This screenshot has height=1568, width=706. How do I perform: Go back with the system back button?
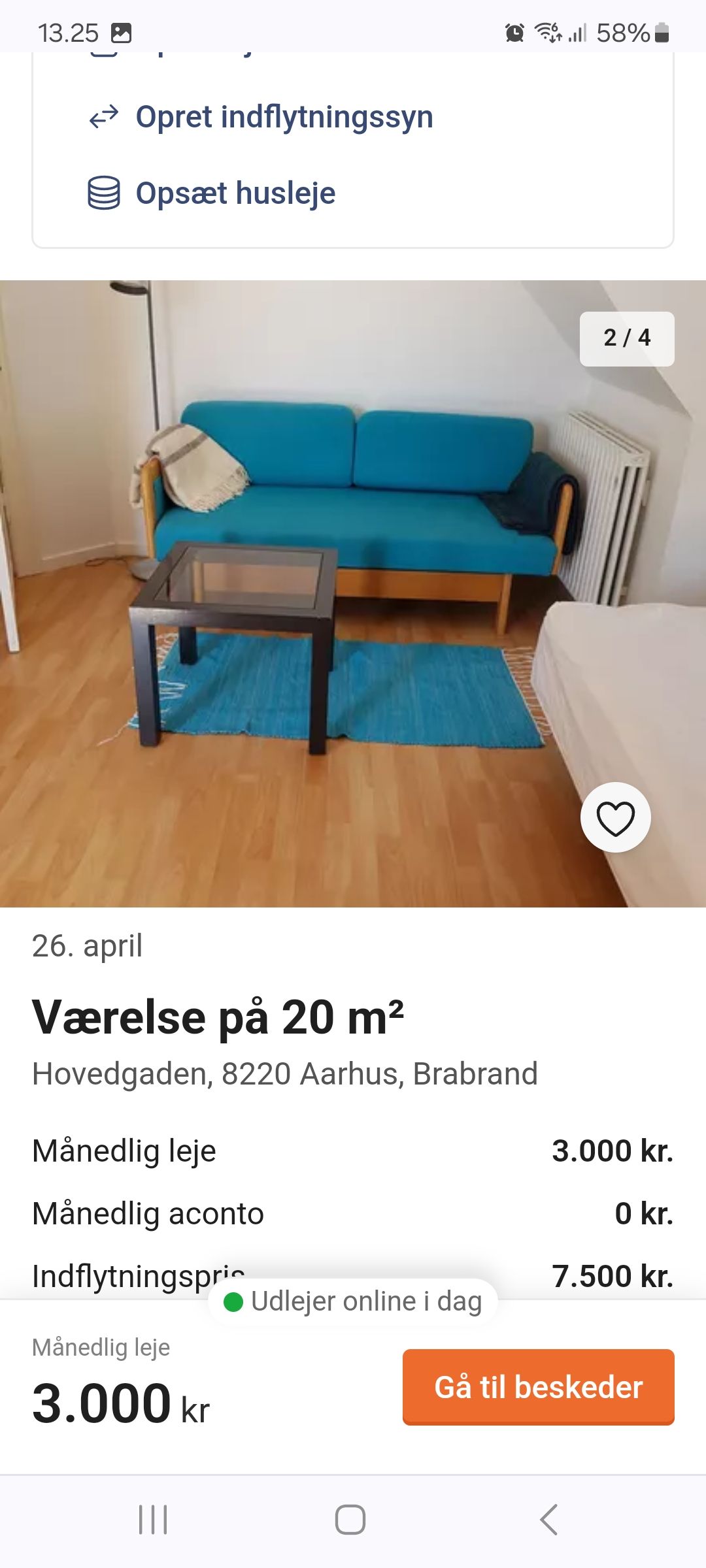pos(549,1519)
